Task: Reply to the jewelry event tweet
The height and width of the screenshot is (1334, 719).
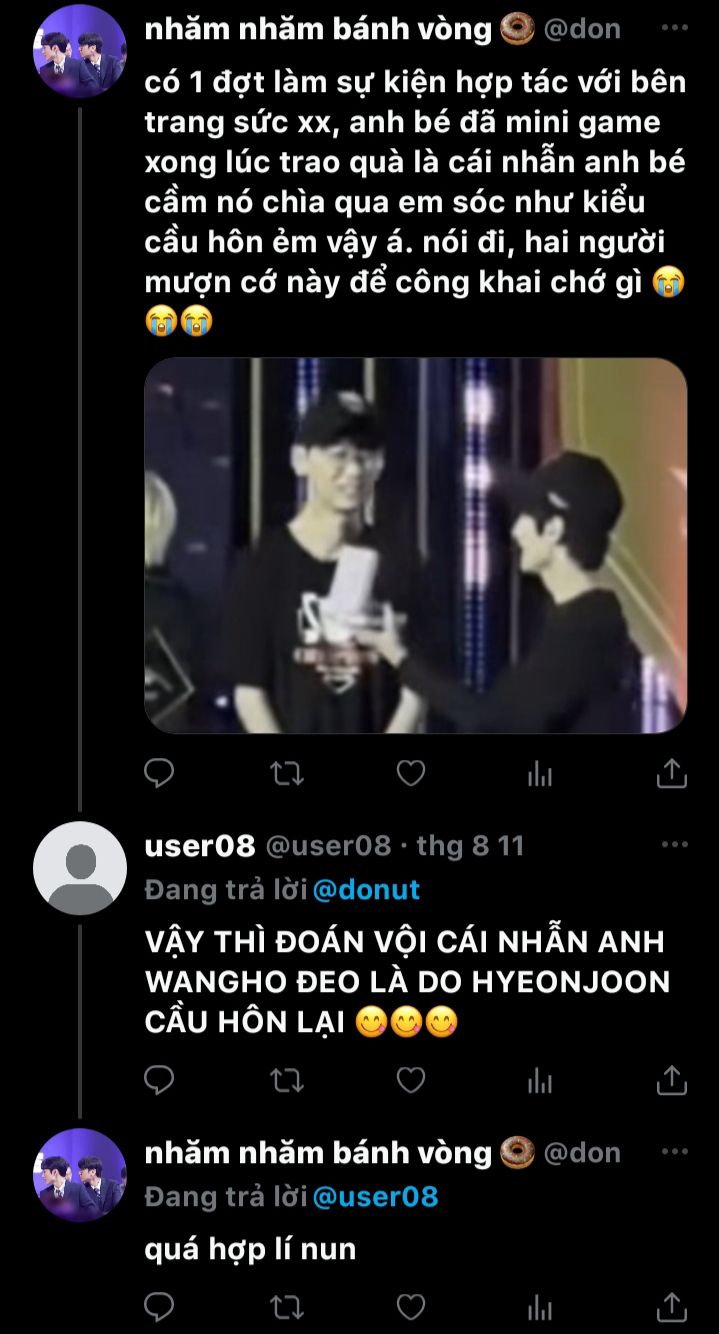Action: coord(160,773)
